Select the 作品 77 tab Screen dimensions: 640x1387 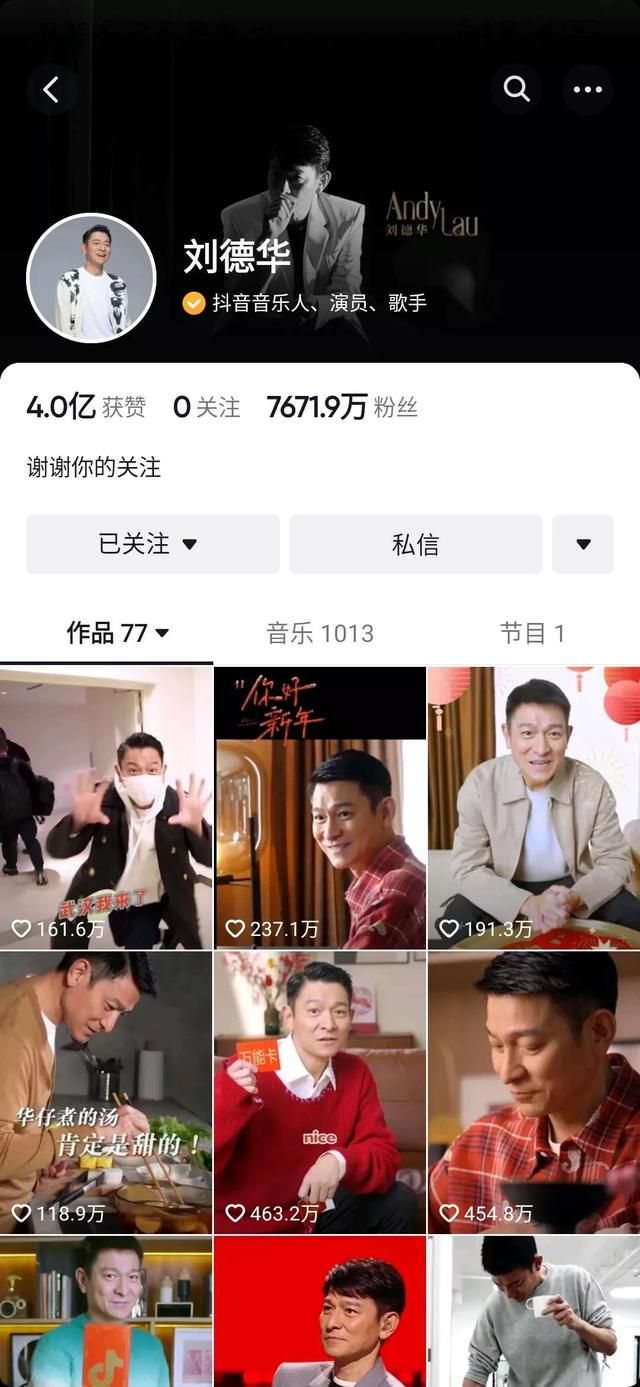(x=118, y=633)
